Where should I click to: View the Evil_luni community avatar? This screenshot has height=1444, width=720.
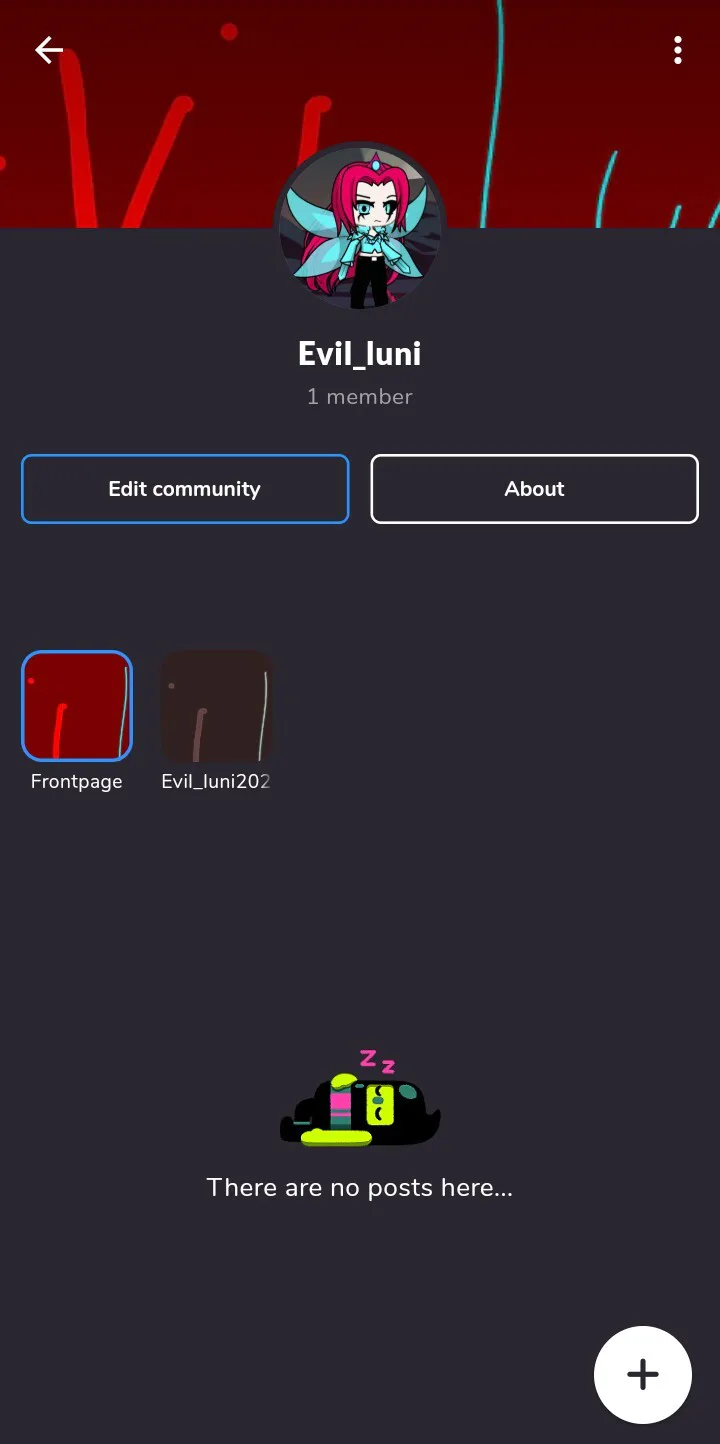360,228
